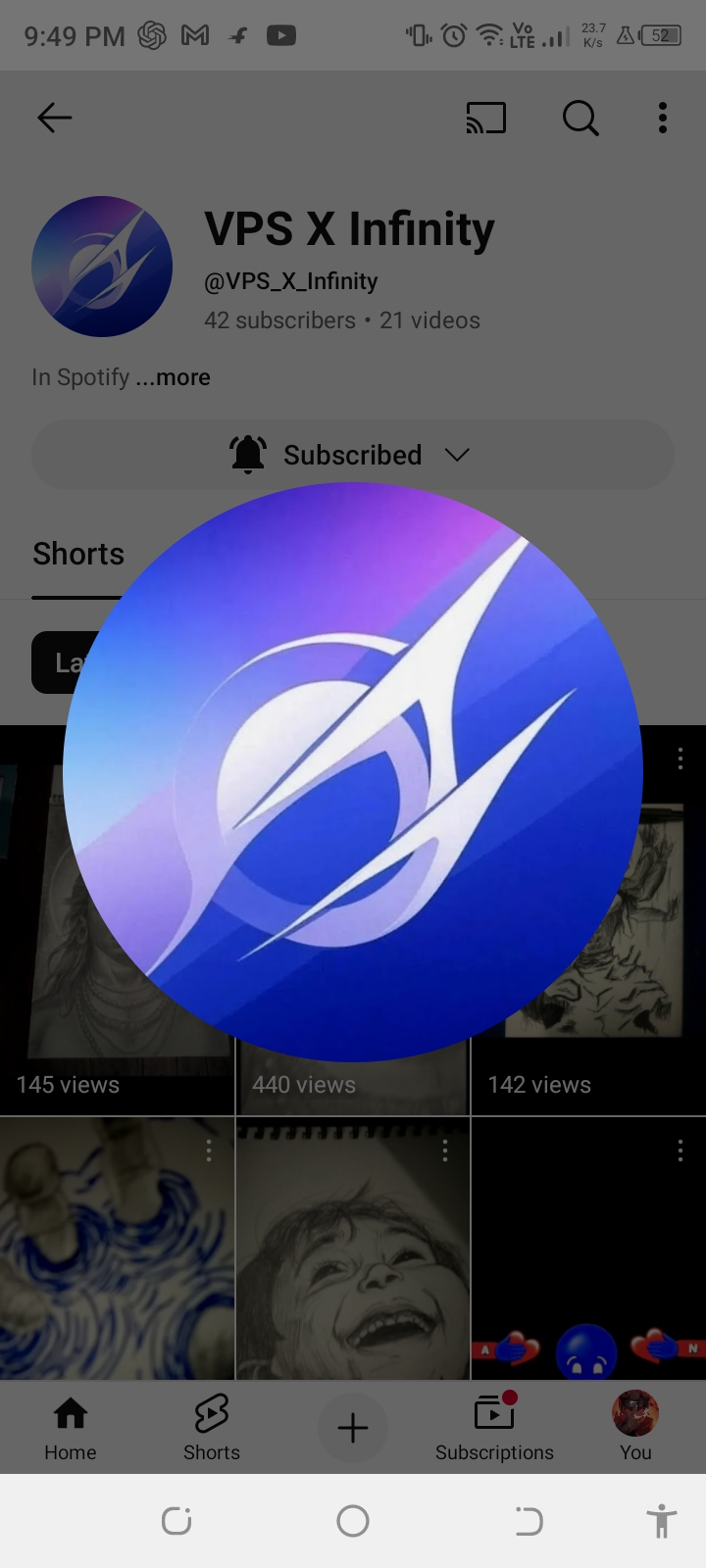Open the cast to device option
Viewport: 706px width, 1568px height.
pyautogui.click(x=485, y=119)
